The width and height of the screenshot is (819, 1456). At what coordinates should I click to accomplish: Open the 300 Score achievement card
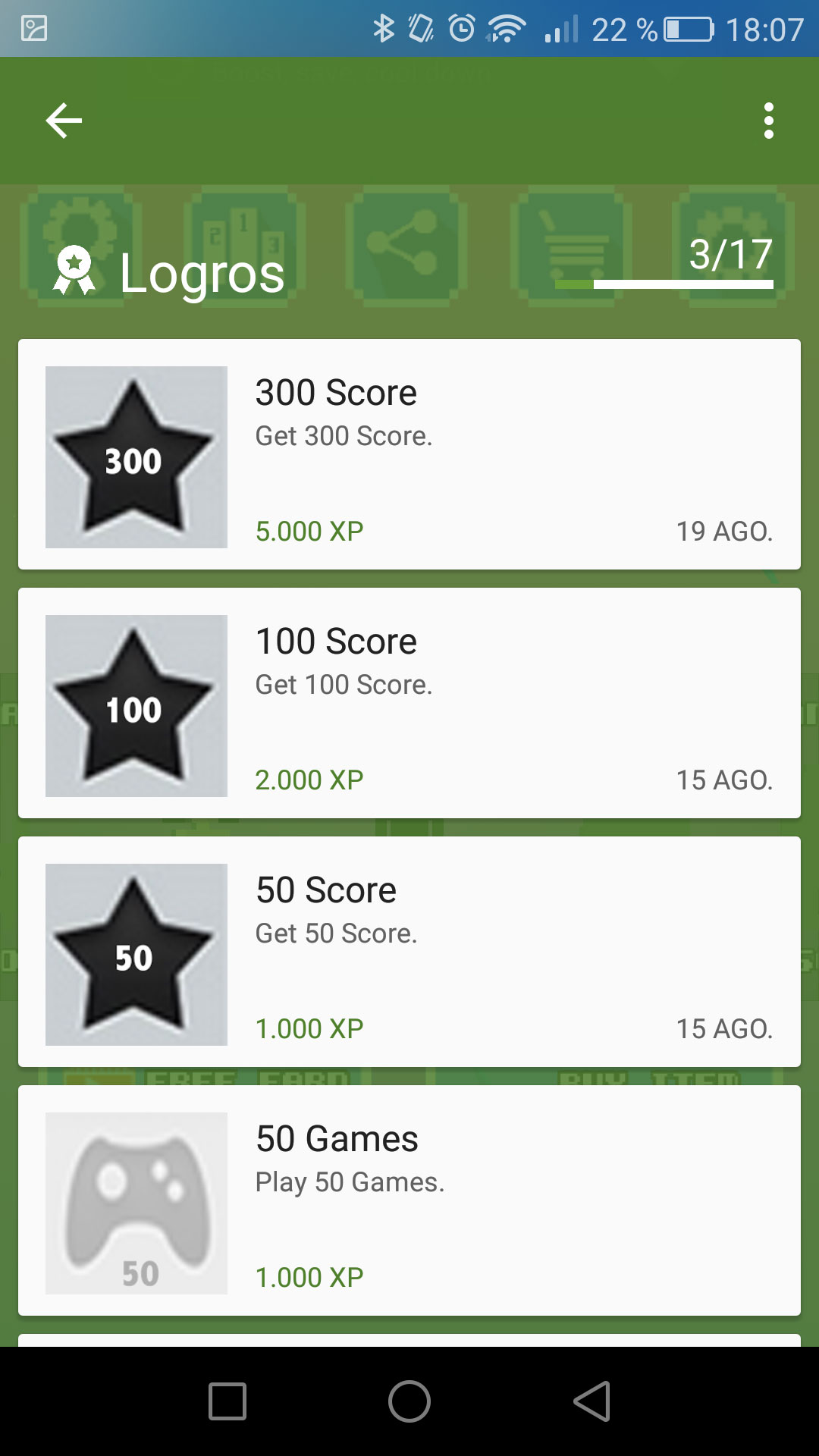coord(409,455)
